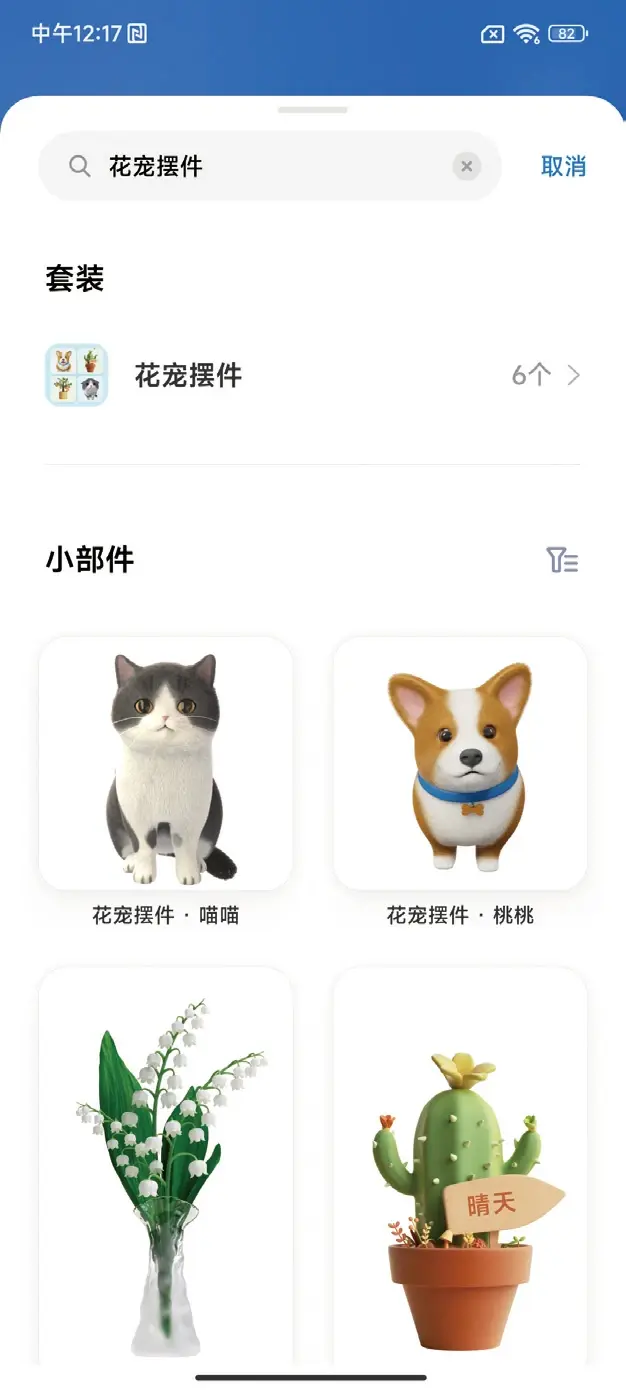Choose the lily of the valley vase widget
The image size is (626, 1390).
click(x=166, y=1165)
